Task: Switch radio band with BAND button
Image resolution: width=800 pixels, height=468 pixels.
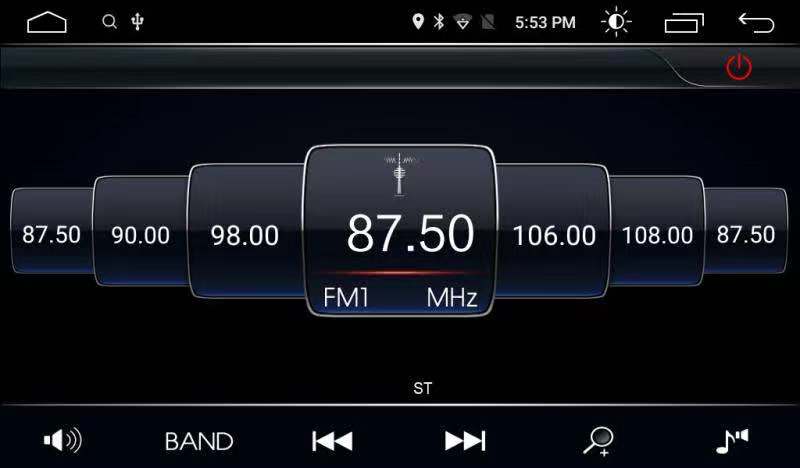Action: pos(199,441)
